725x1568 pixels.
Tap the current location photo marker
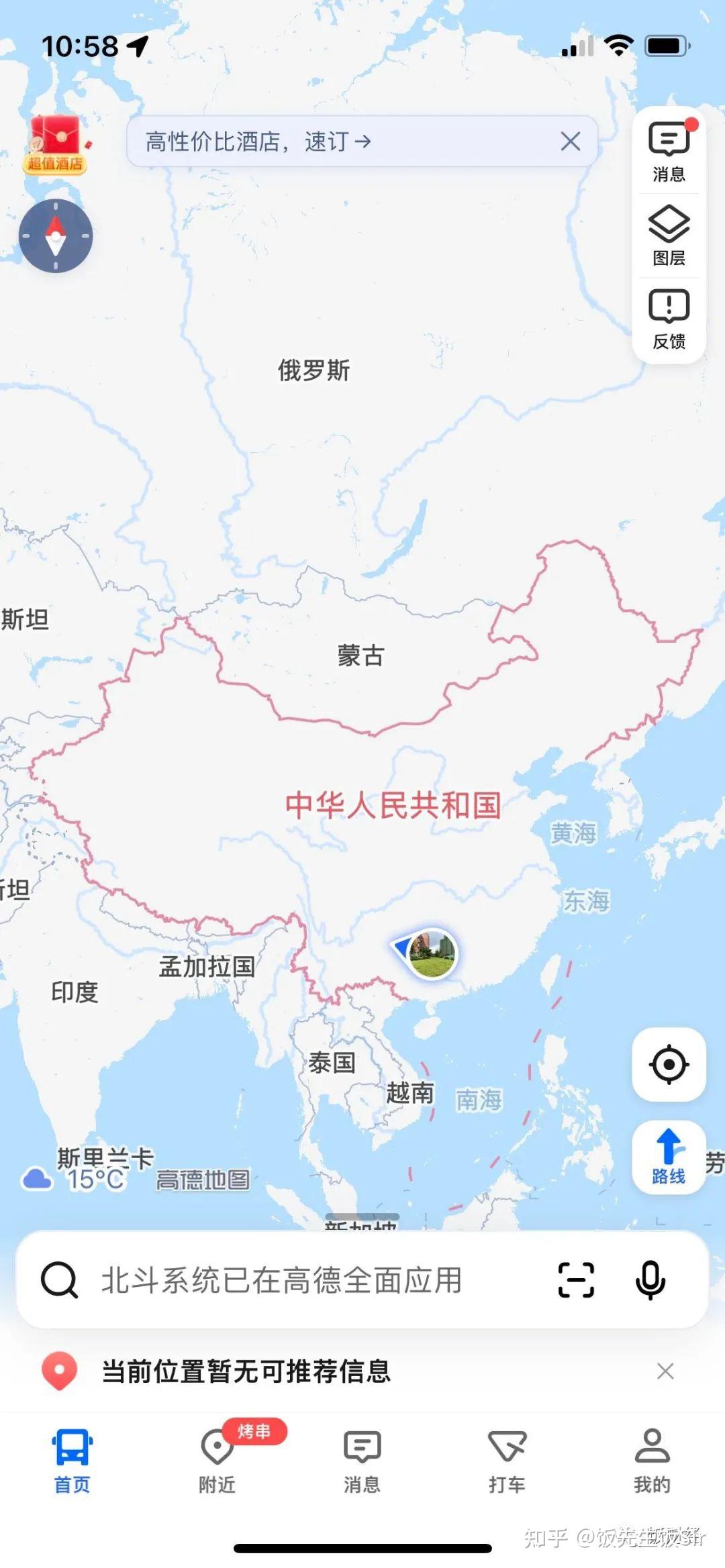pyautogui.click(x=432, y=953)
